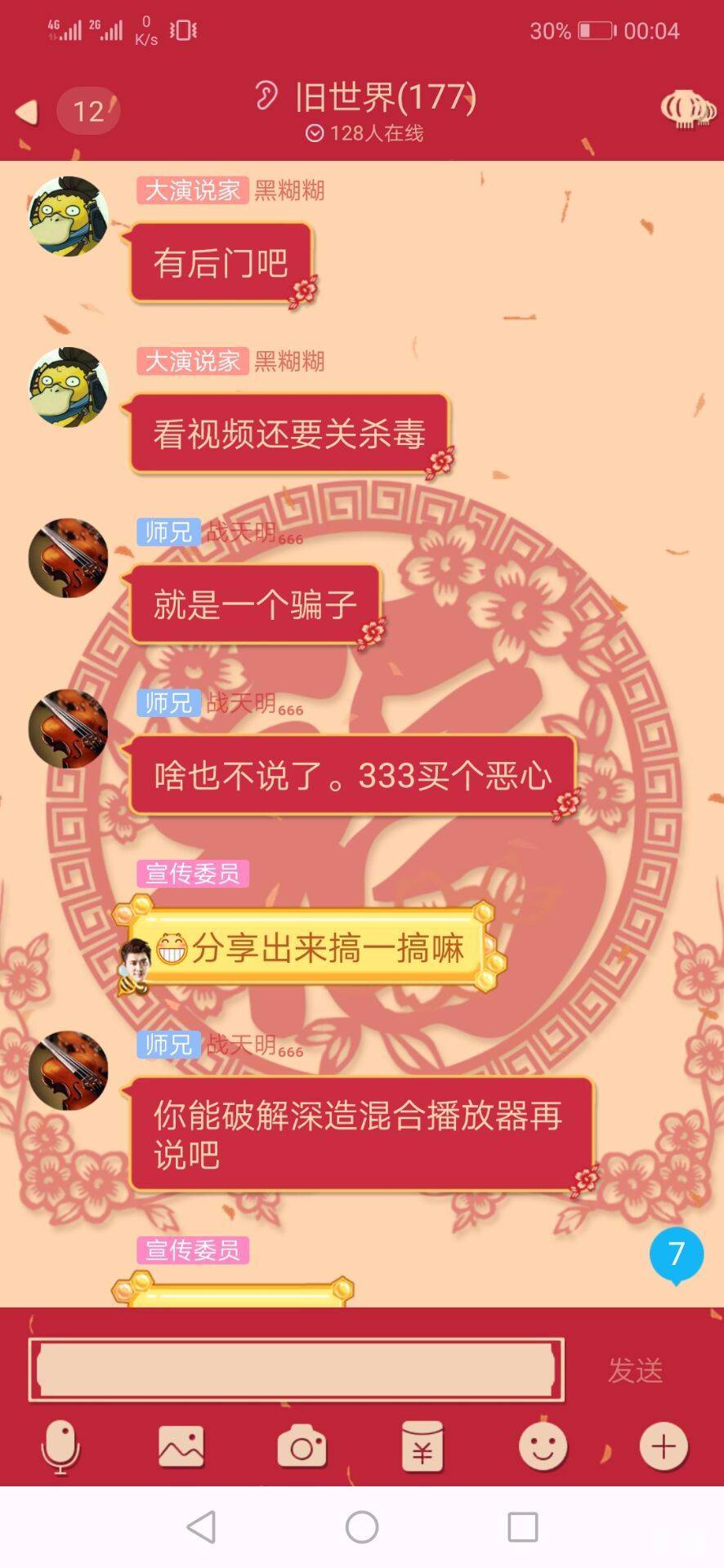Tap the message input field

tap(296, 1370)
